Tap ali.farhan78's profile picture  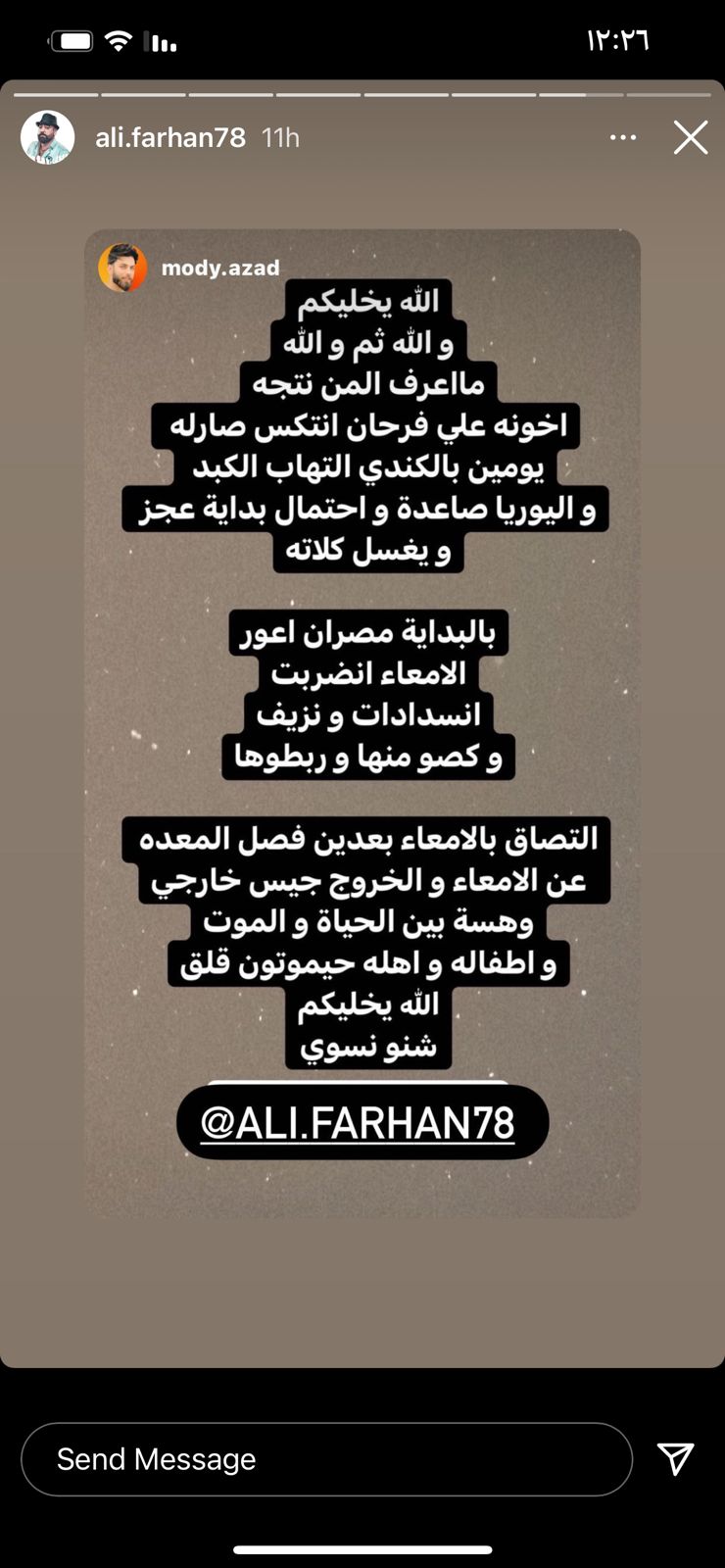tap(48, 137)
